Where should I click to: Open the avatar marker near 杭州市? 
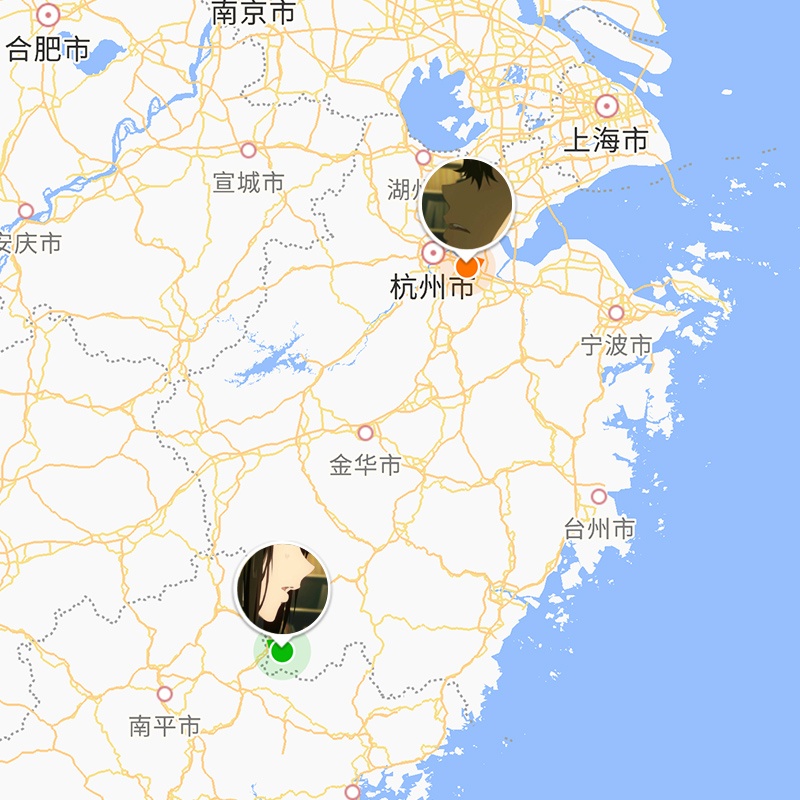pos(467,206)
